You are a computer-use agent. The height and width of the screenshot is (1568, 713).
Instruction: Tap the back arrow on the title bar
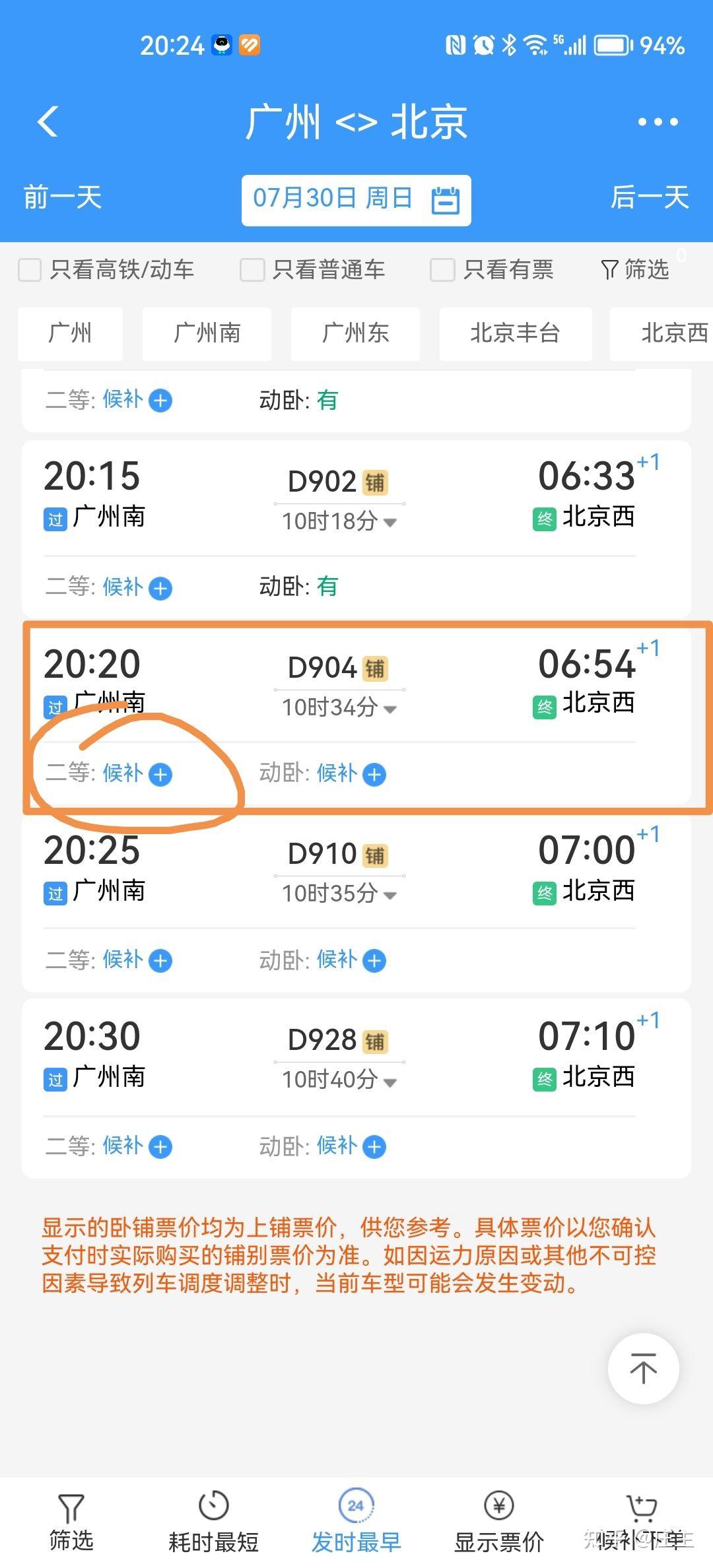[x=46, y=121]
